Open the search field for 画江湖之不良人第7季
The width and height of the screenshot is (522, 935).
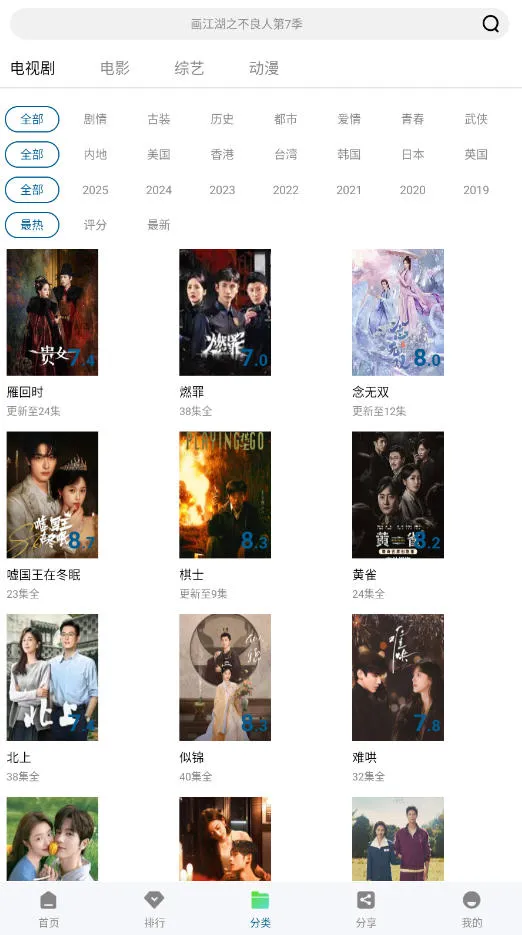[x=260, y=24]
